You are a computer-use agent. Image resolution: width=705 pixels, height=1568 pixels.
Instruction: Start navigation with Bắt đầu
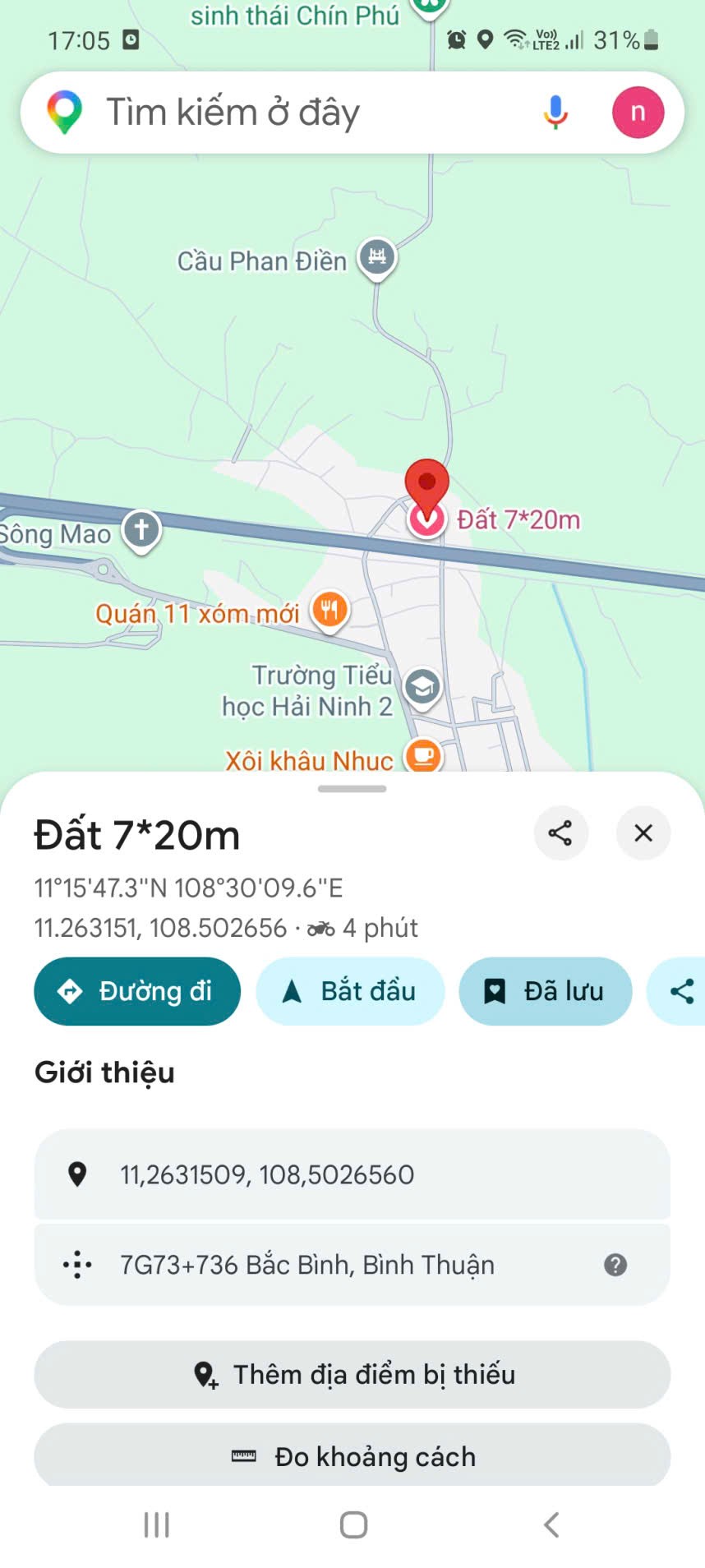(350, 991)
